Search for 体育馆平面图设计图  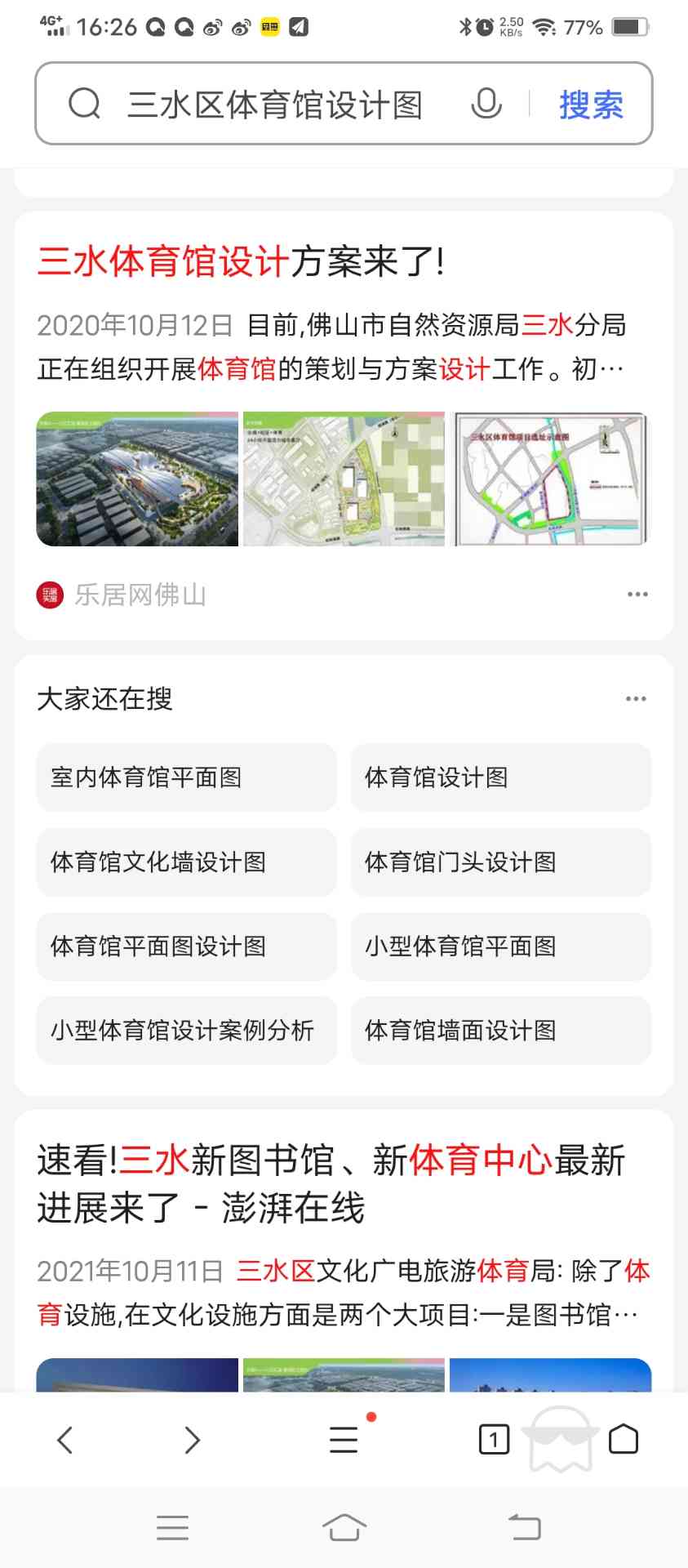186,947
